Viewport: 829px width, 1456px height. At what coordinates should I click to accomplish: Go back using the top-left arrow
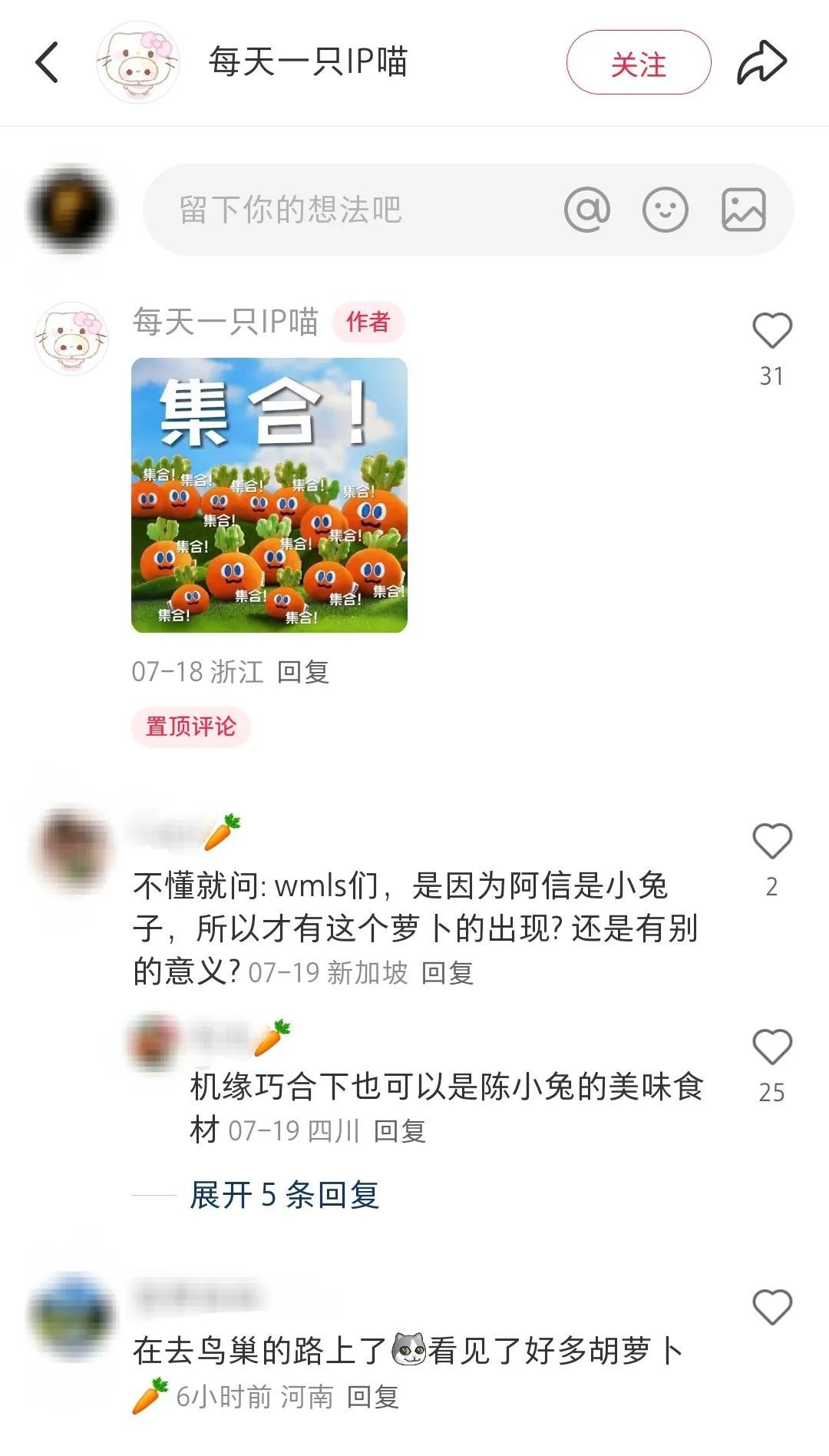47,62
